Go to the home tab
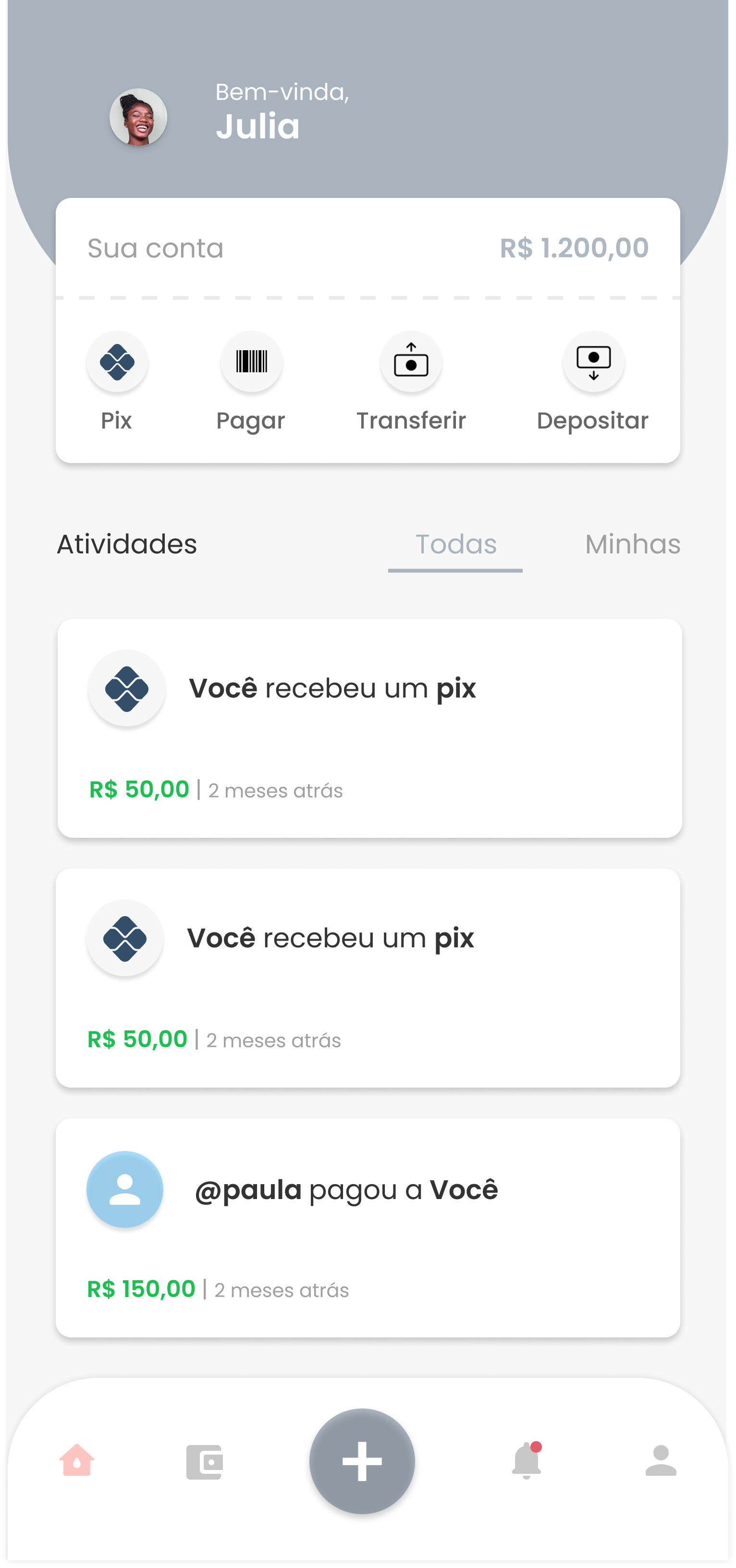Screen dimensions: 736x1568 [x=77, y=1460]
